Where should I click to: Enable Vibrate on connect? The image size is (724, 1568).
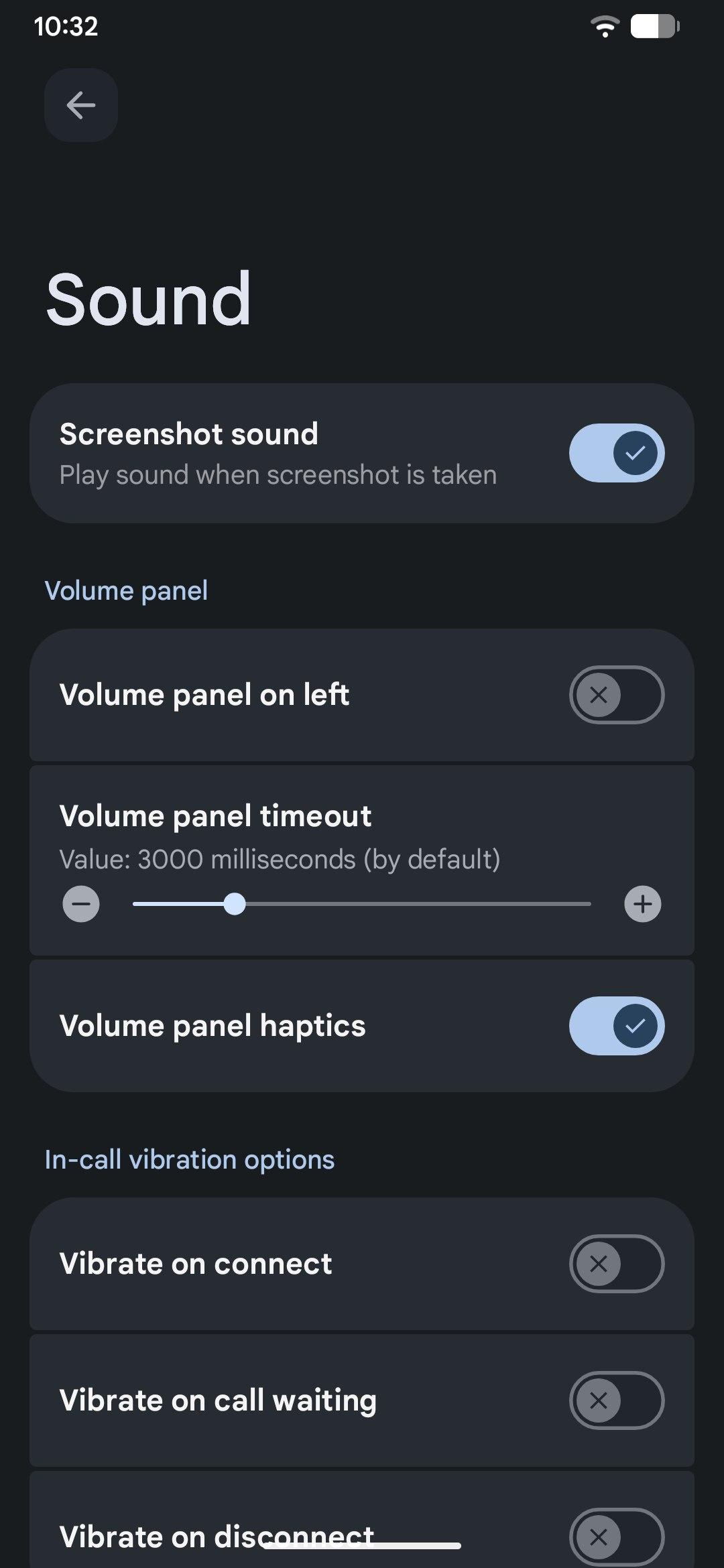616,1264
